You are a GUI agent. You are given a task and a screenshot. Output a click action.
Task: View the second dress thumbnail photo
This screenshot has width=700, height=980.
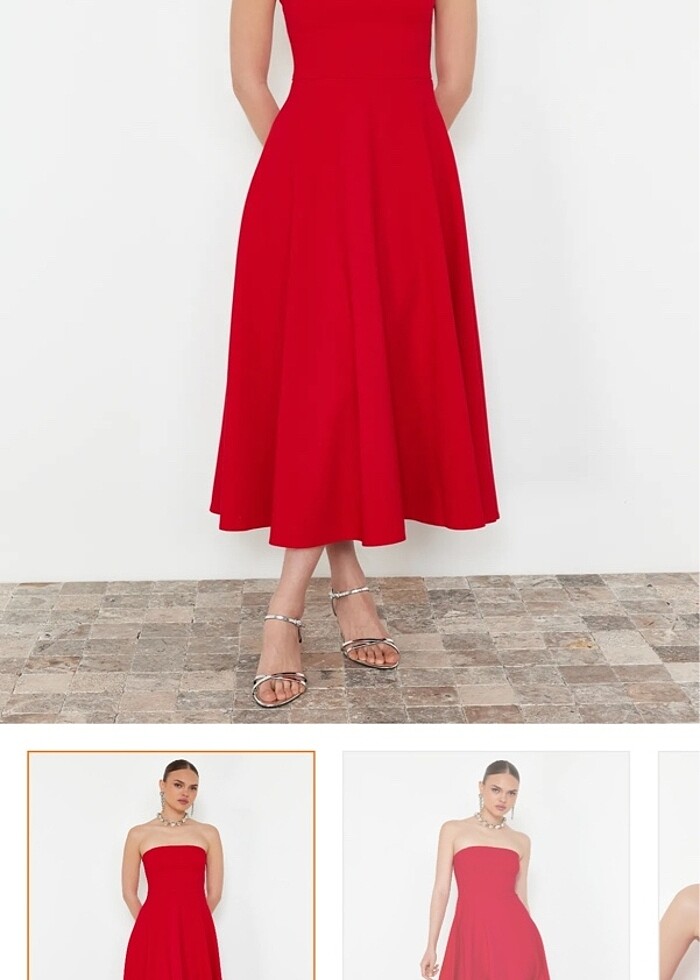[x=486, y=865]
